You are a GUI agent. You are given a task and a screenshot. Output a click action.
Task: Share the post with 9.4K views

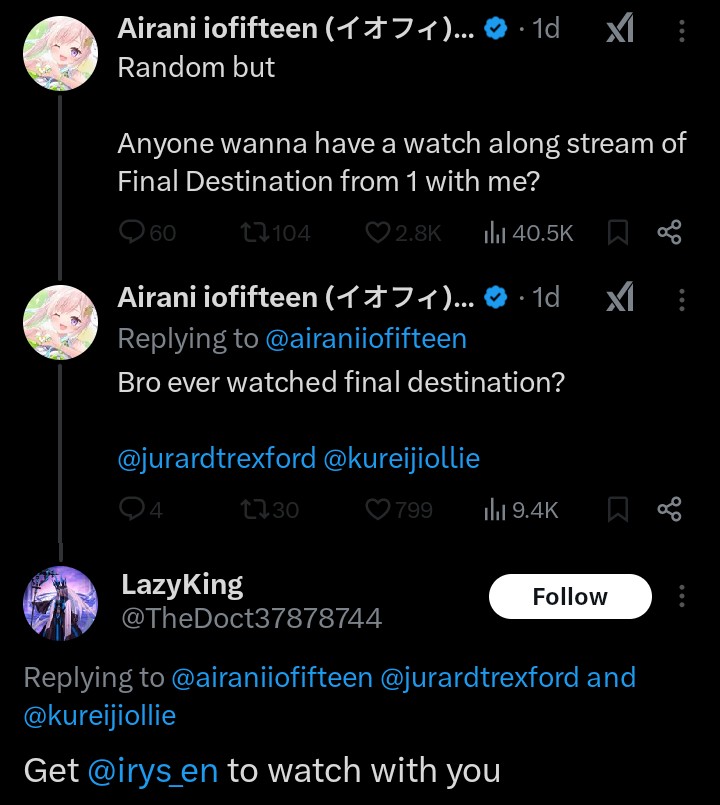[670, 510]
